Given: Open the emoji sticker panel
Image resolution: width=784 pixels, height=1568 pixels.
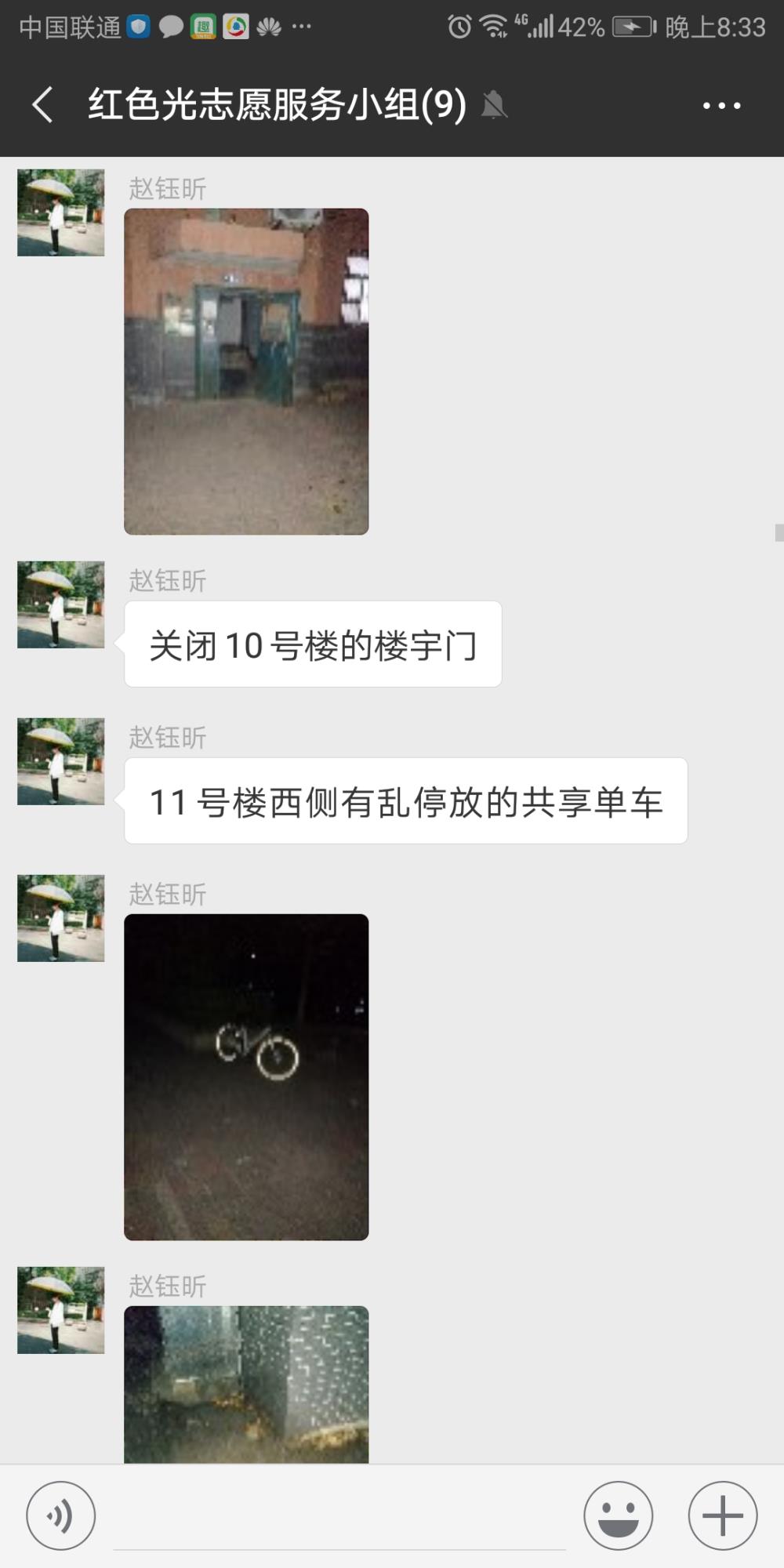Looking at the screenshot, I should 618,1515.
